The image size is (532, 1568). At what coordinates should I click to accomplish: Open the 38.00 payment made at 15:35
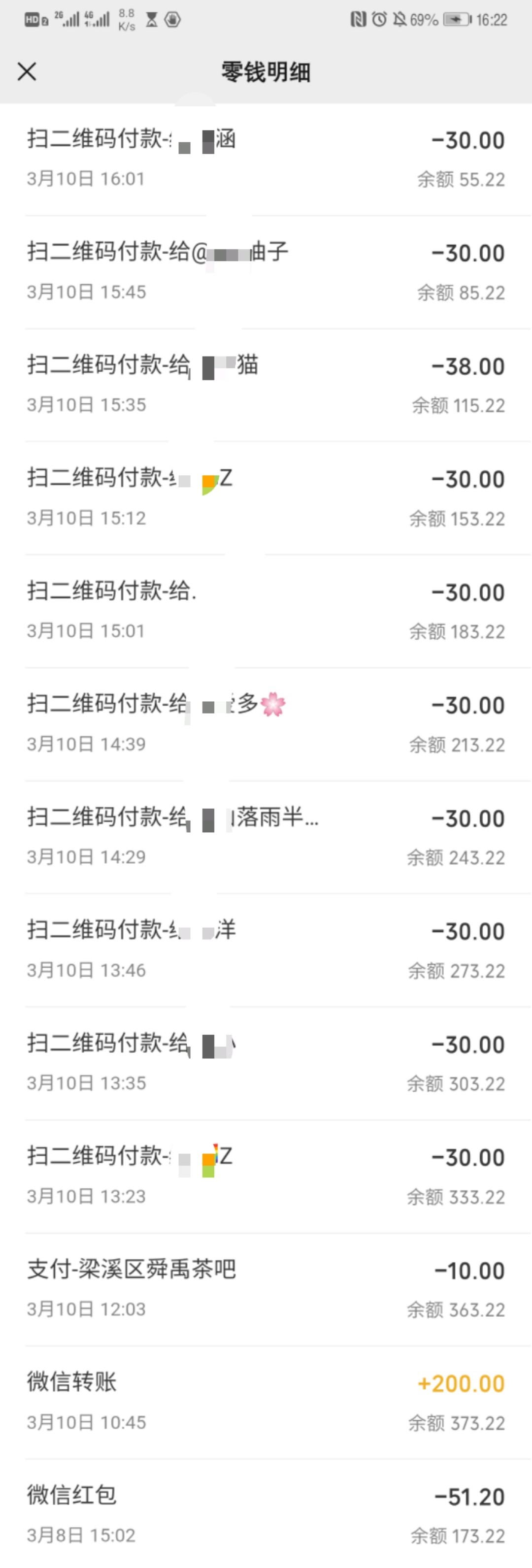pos(266,385)
